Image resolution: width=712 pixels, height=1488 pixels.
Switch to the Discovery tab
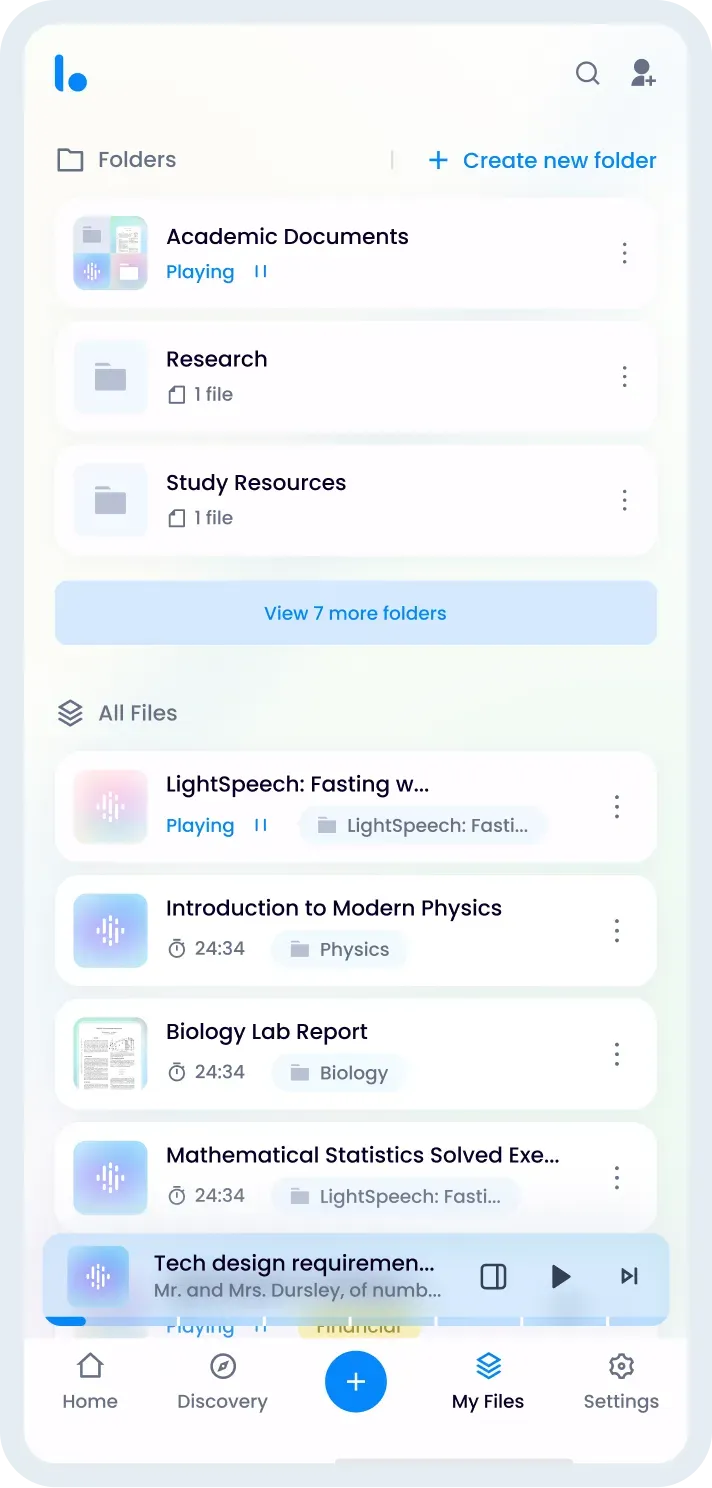click(222, 1381)
